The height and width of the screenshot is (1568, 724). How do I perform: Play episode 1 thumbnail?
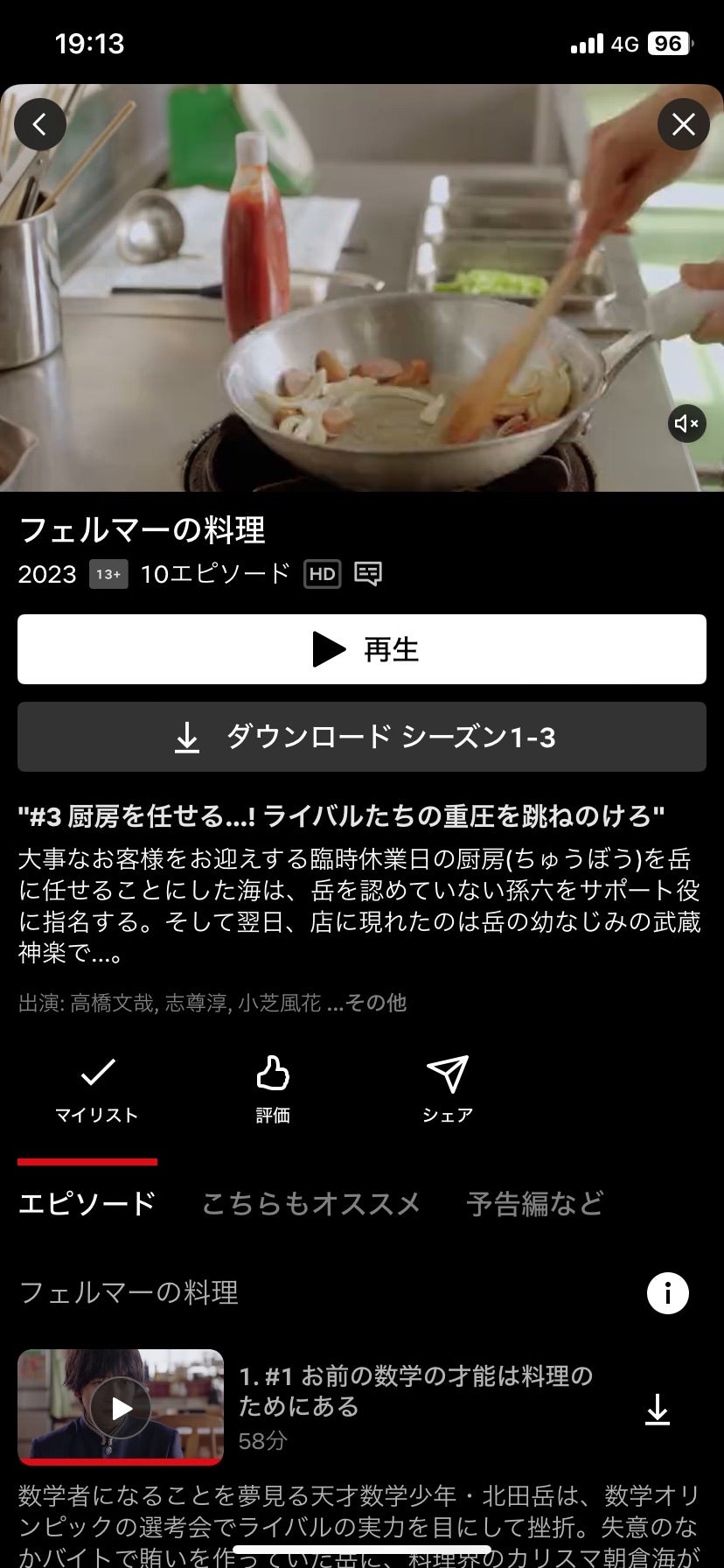[x=121, y=1407]
